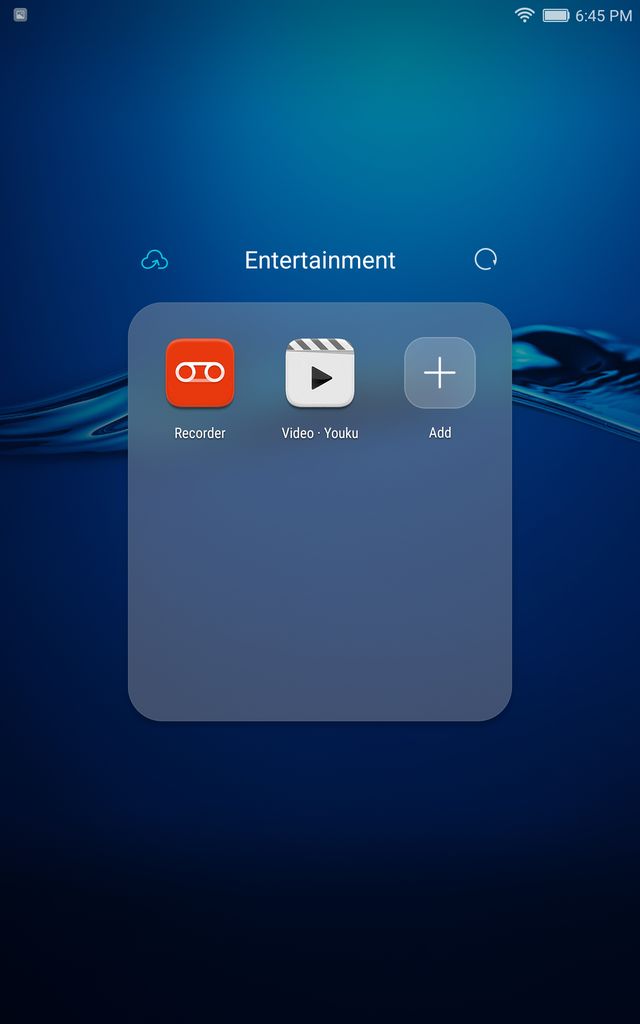The width and height of the screenshot is (640, 1024).
Task: Tap the cloud upload icon
Action: tap(154, 260)
